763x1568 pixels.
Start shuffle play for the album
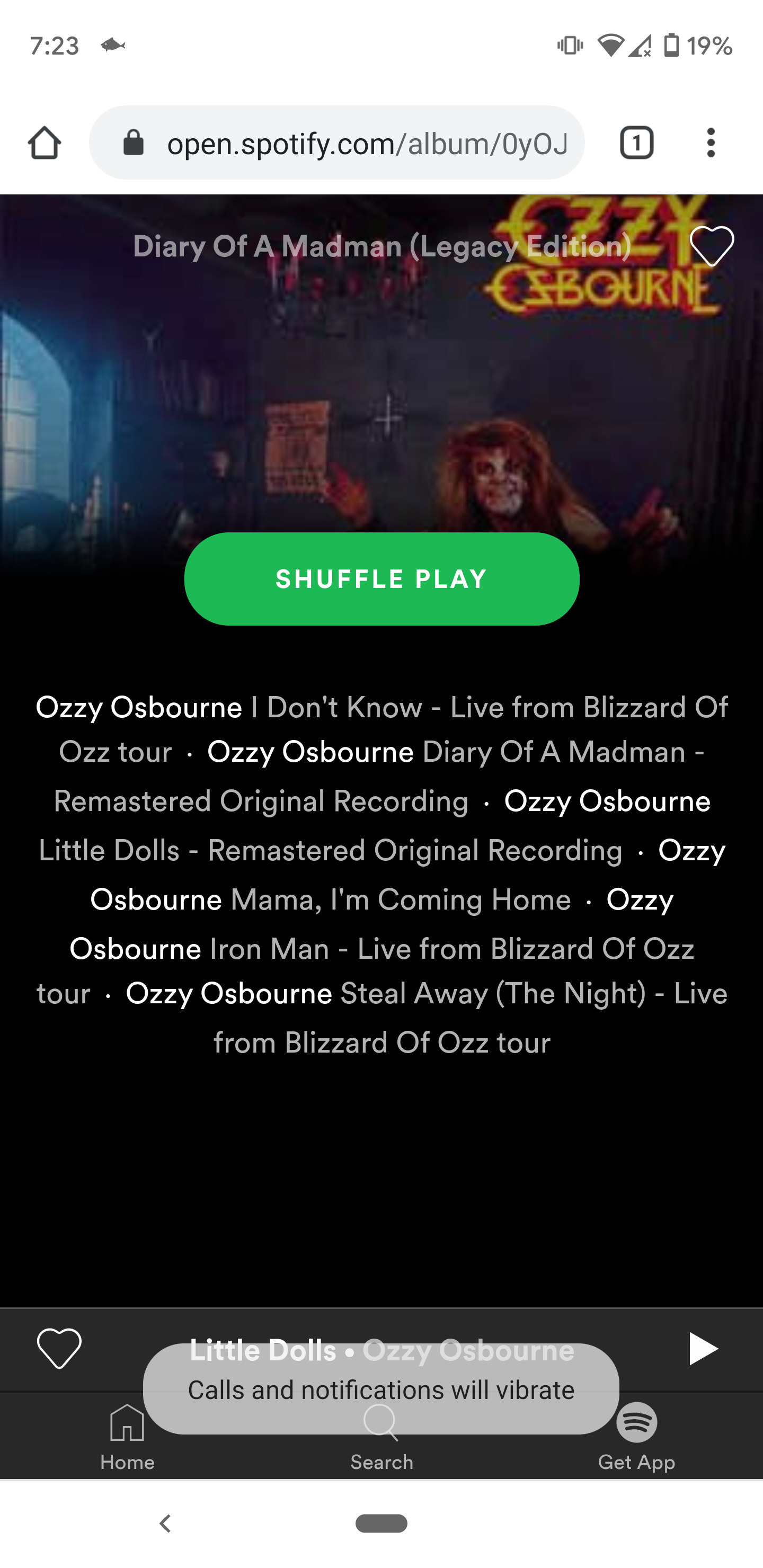[381, 579]
